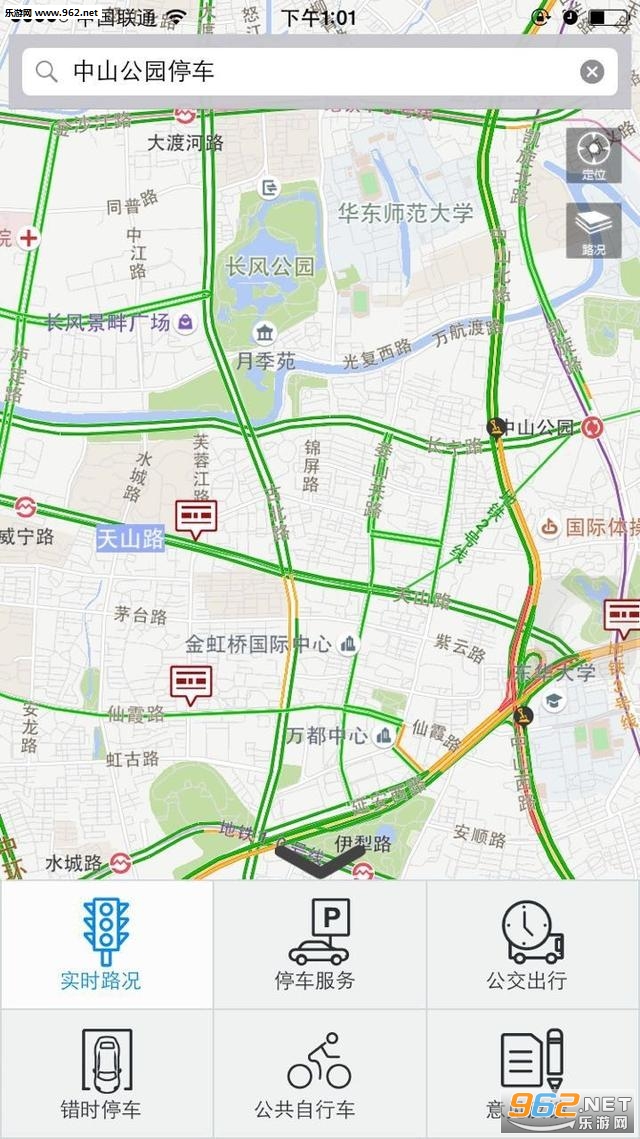The image size is (640, 1139).
Task: Clear the search text
Action: pos(591,72)
